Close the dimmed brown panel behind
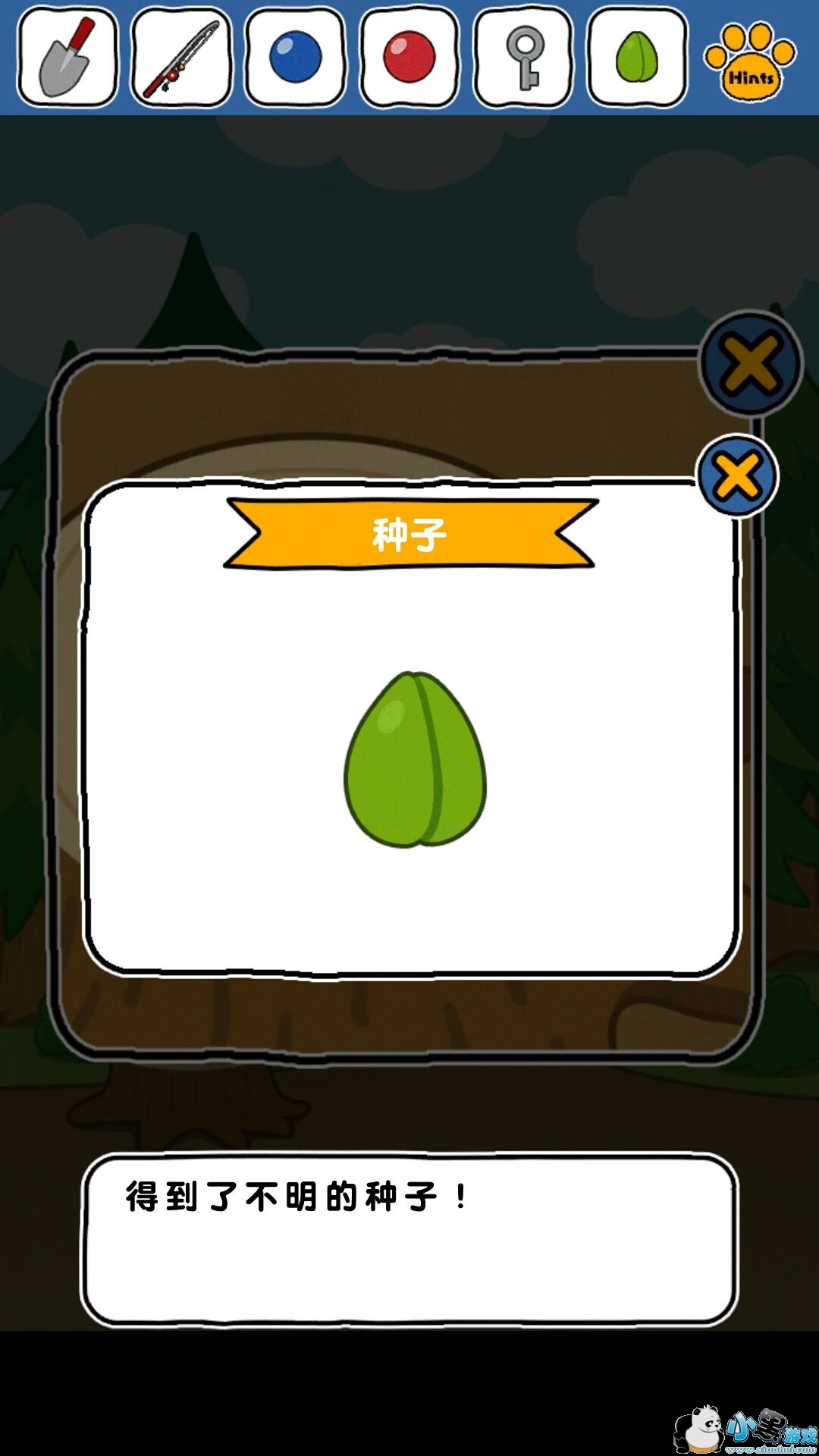 point(751,364)
